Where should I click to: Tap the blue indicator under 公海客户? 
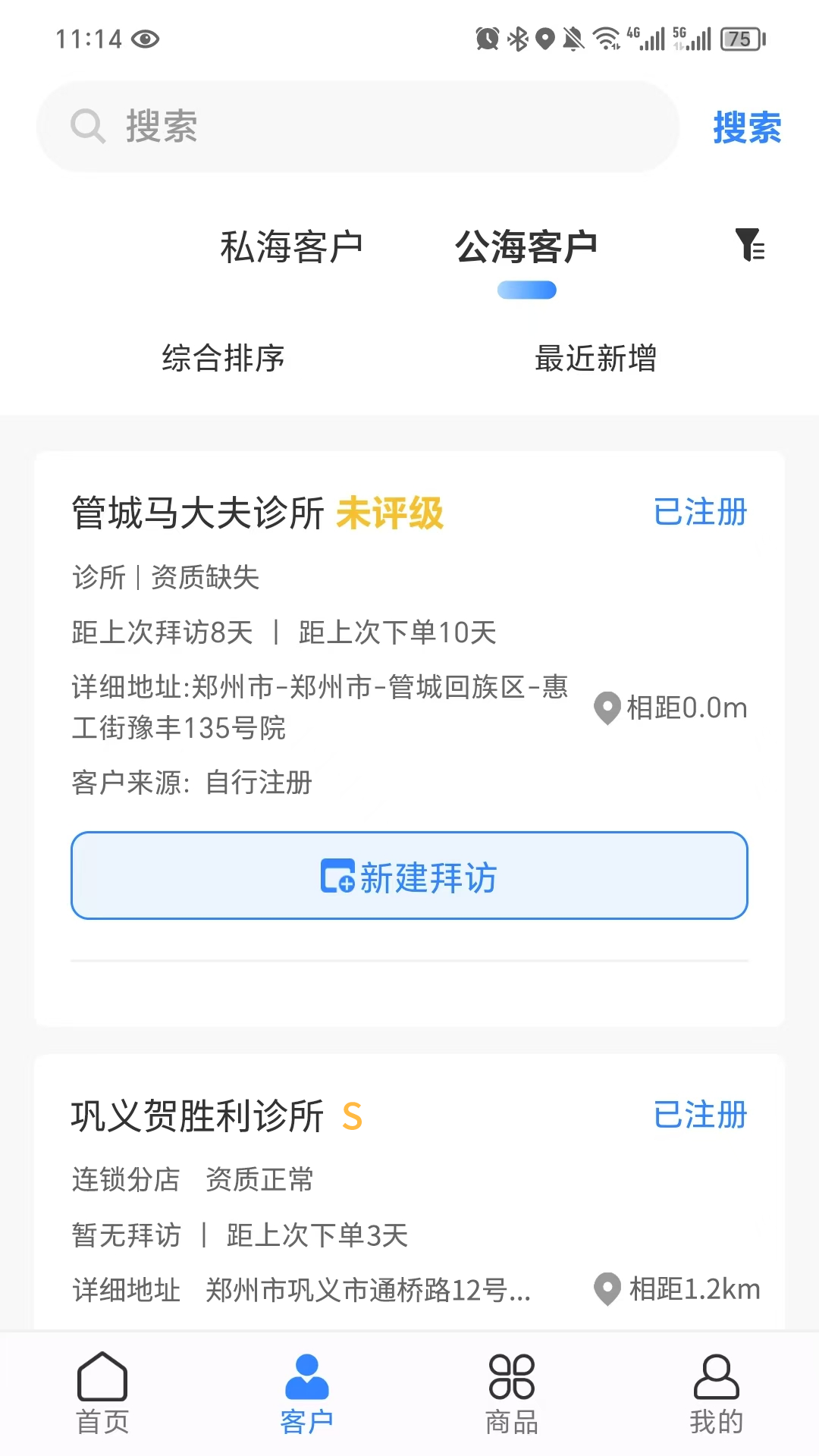(x=527, y=290)
